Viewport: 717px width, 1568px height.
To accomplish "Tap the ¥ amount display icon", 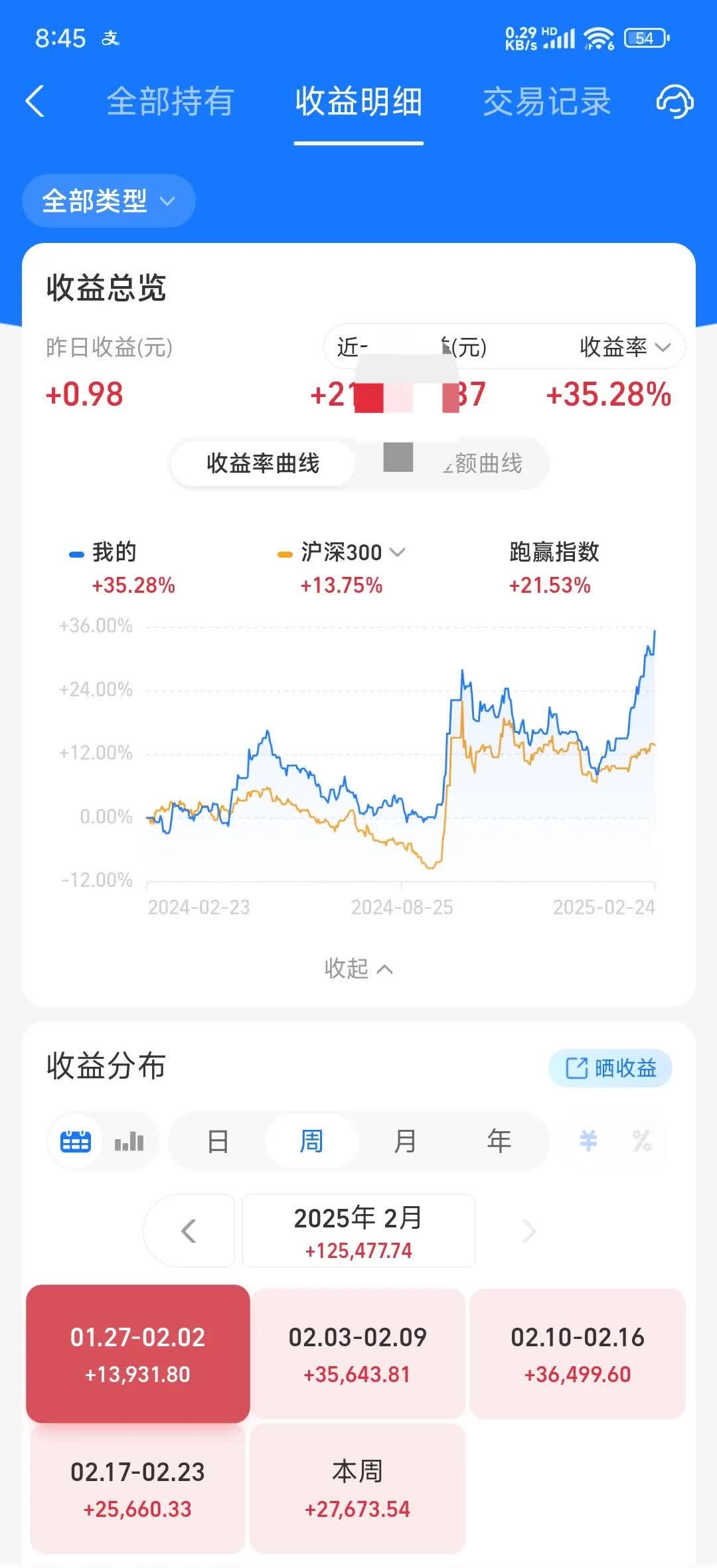I will pyautogui.click(x=587, y=1141).
